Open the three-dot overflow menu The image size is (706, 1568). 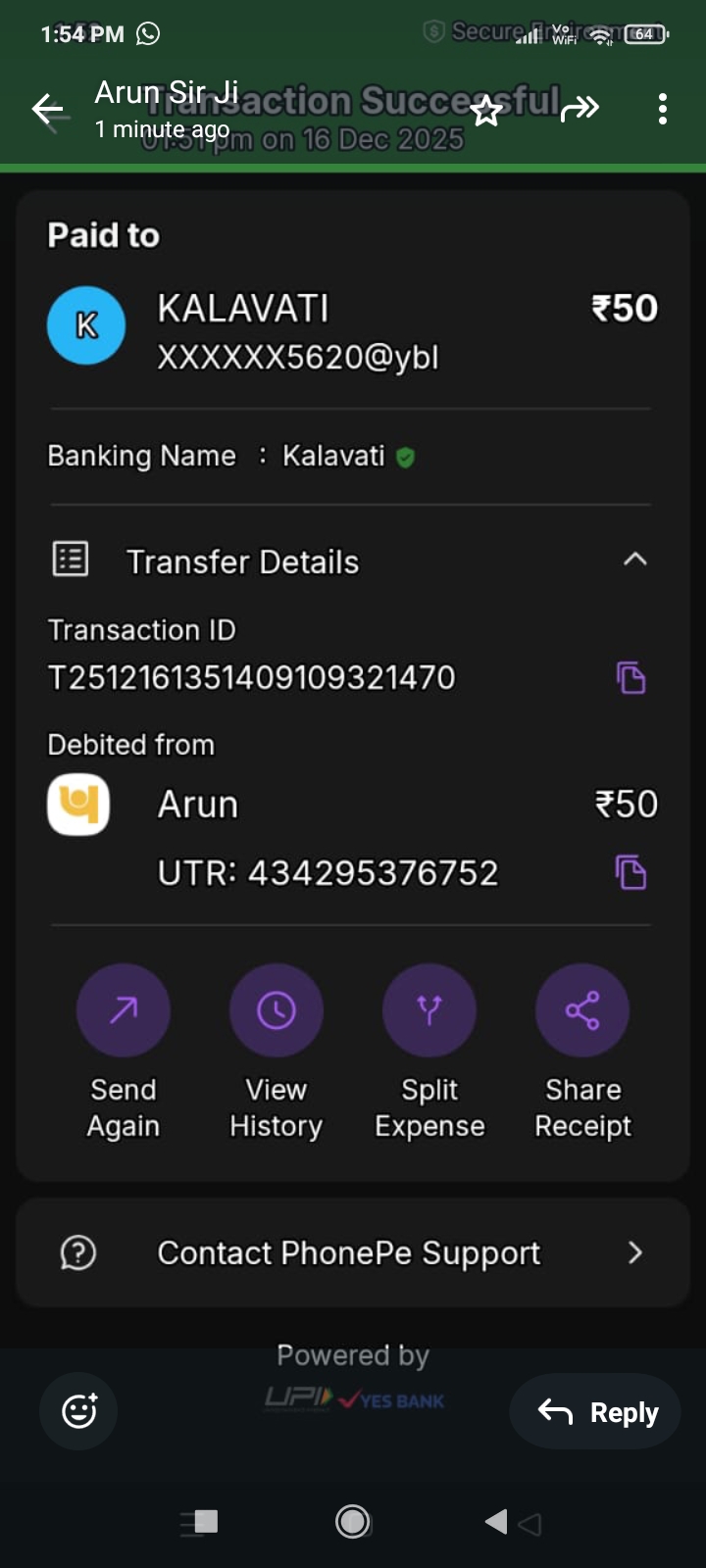tap(663, 109)
